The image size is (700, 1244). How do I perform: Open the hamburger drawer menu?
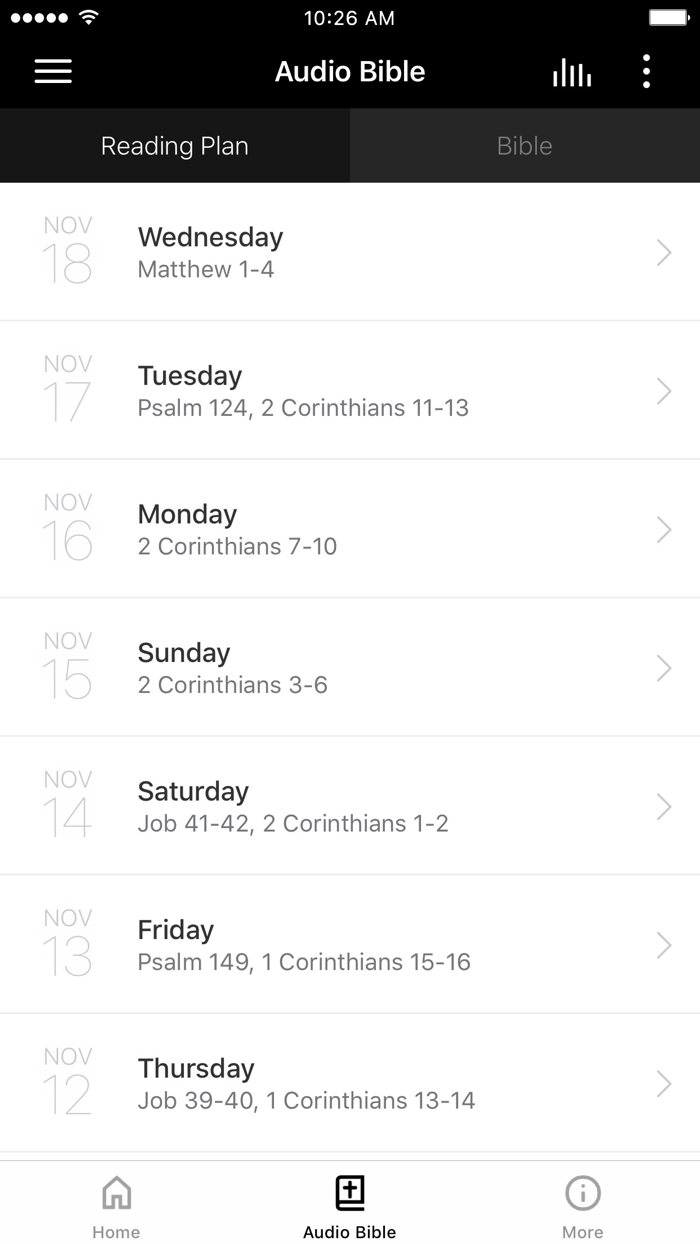(53, 71)
